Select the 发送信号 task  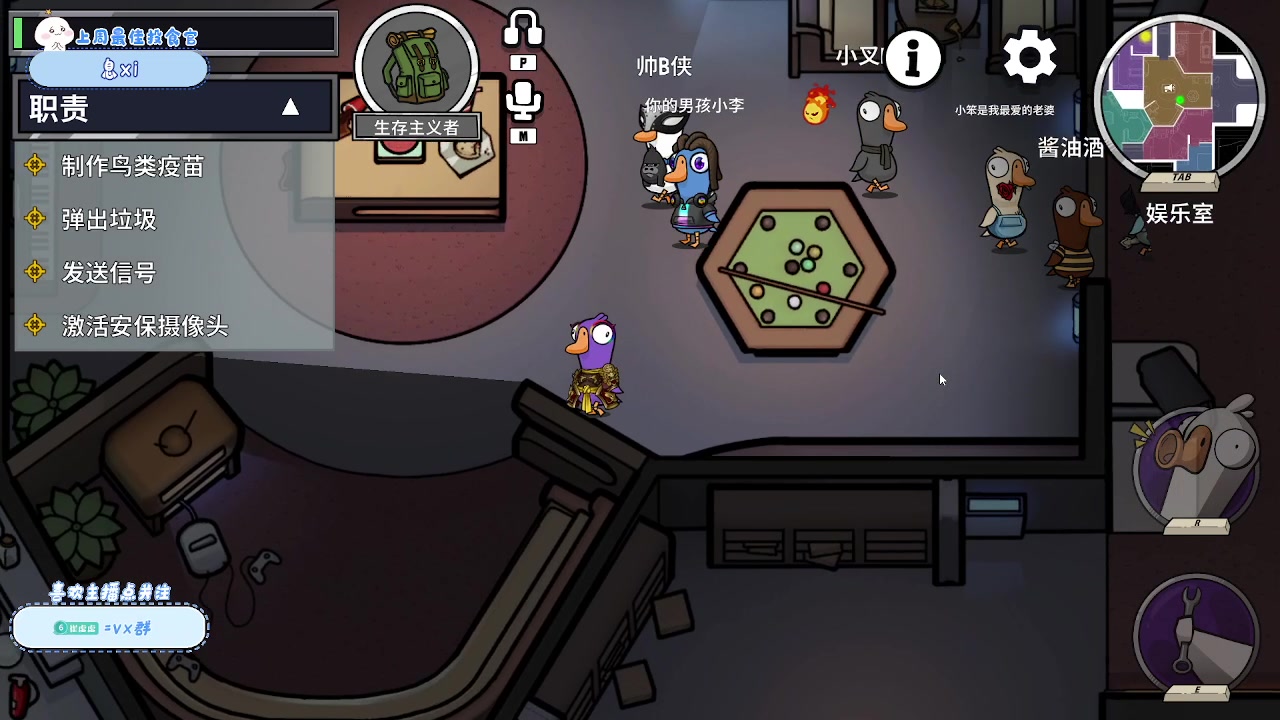(x=108, y=272)
